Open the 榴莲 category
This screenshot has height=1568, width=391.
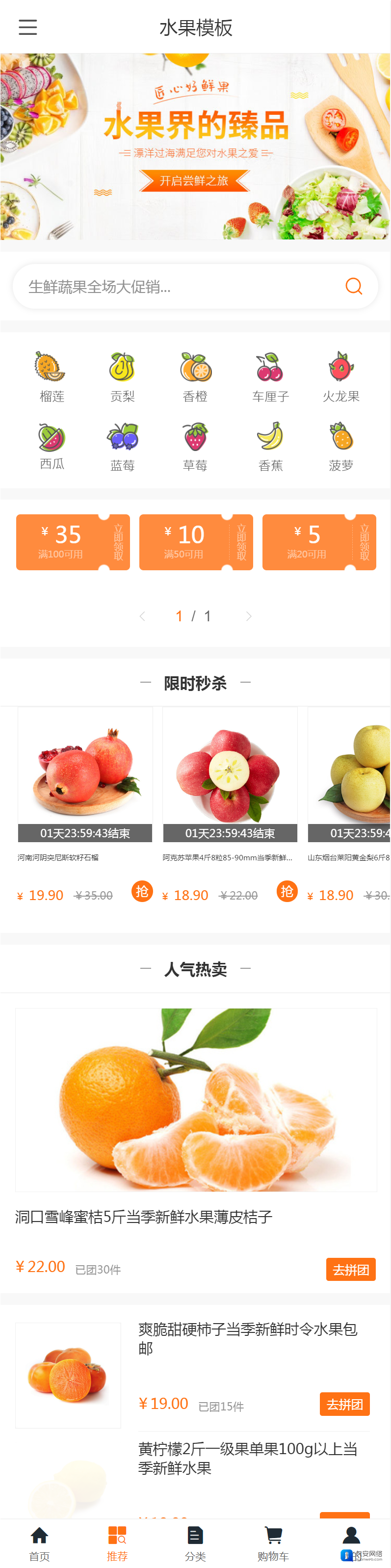click(x=52, y=377)
